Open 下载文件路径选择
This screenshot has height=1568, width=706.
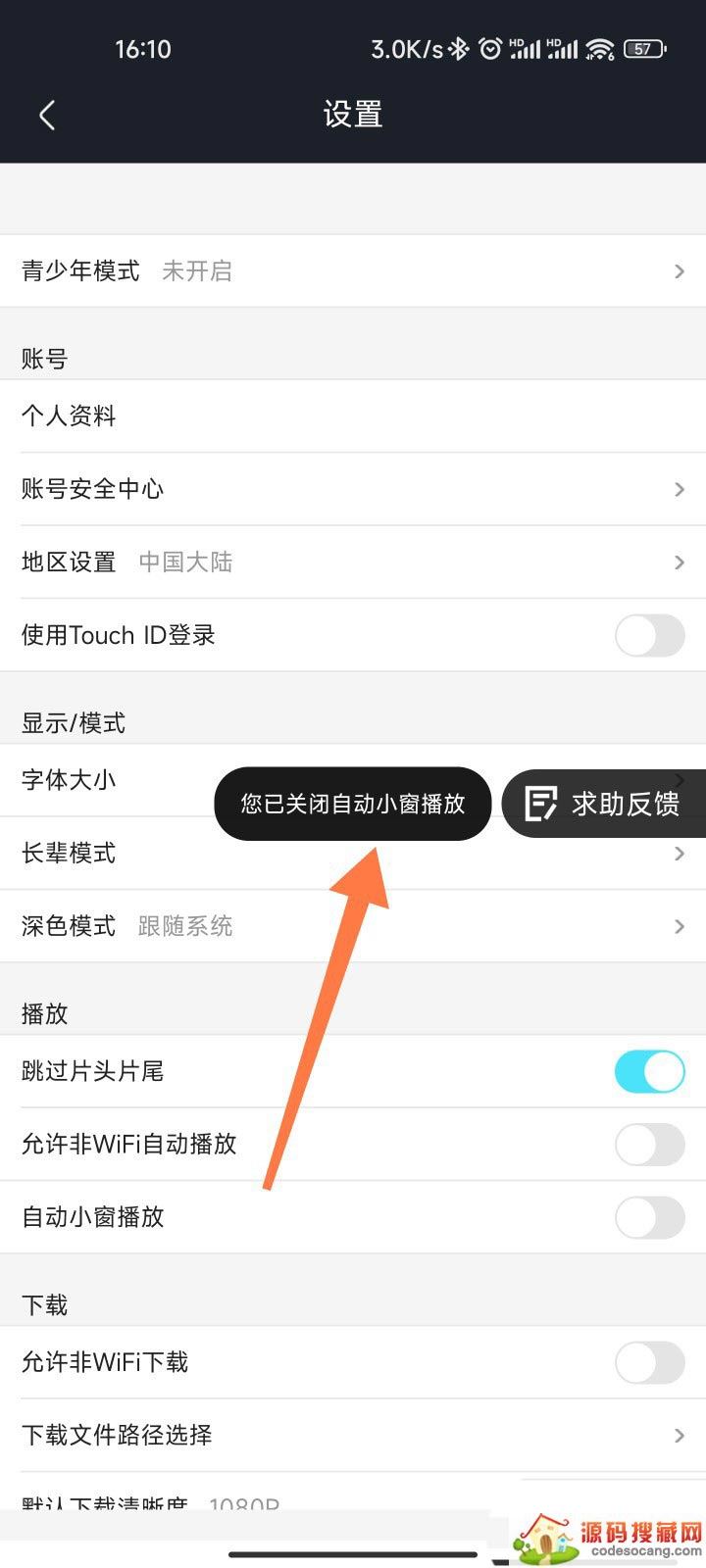[353, 1435]
